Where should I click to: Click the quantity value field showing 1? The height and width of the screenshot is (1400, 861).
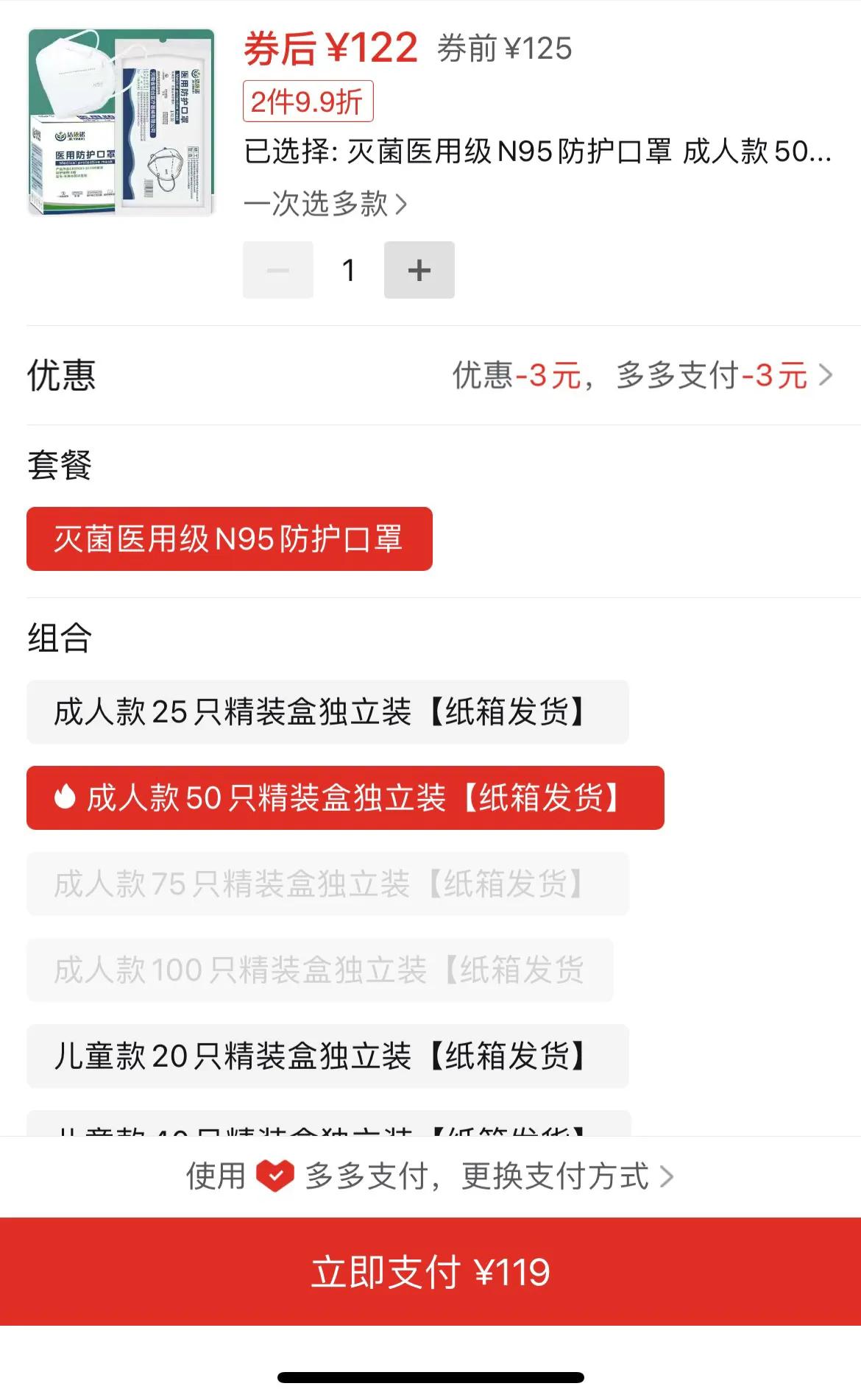348,269
